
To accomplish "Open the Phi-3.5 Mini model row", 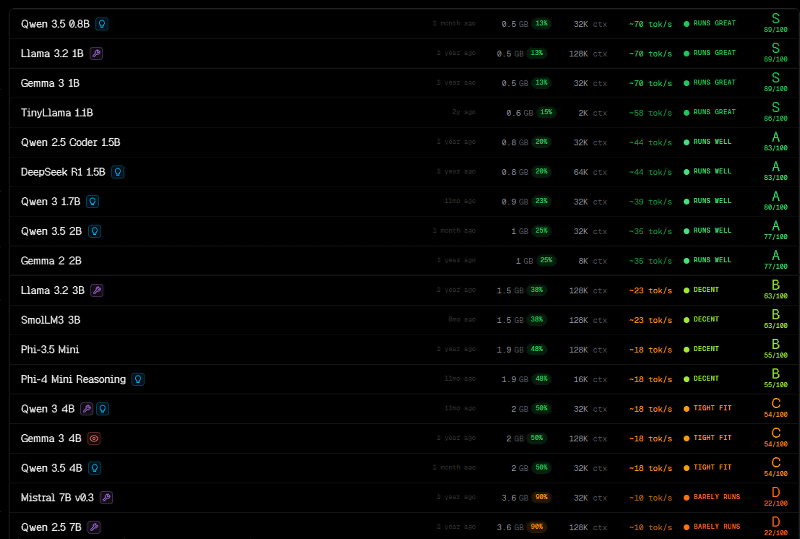I will (x=50, y=350).
